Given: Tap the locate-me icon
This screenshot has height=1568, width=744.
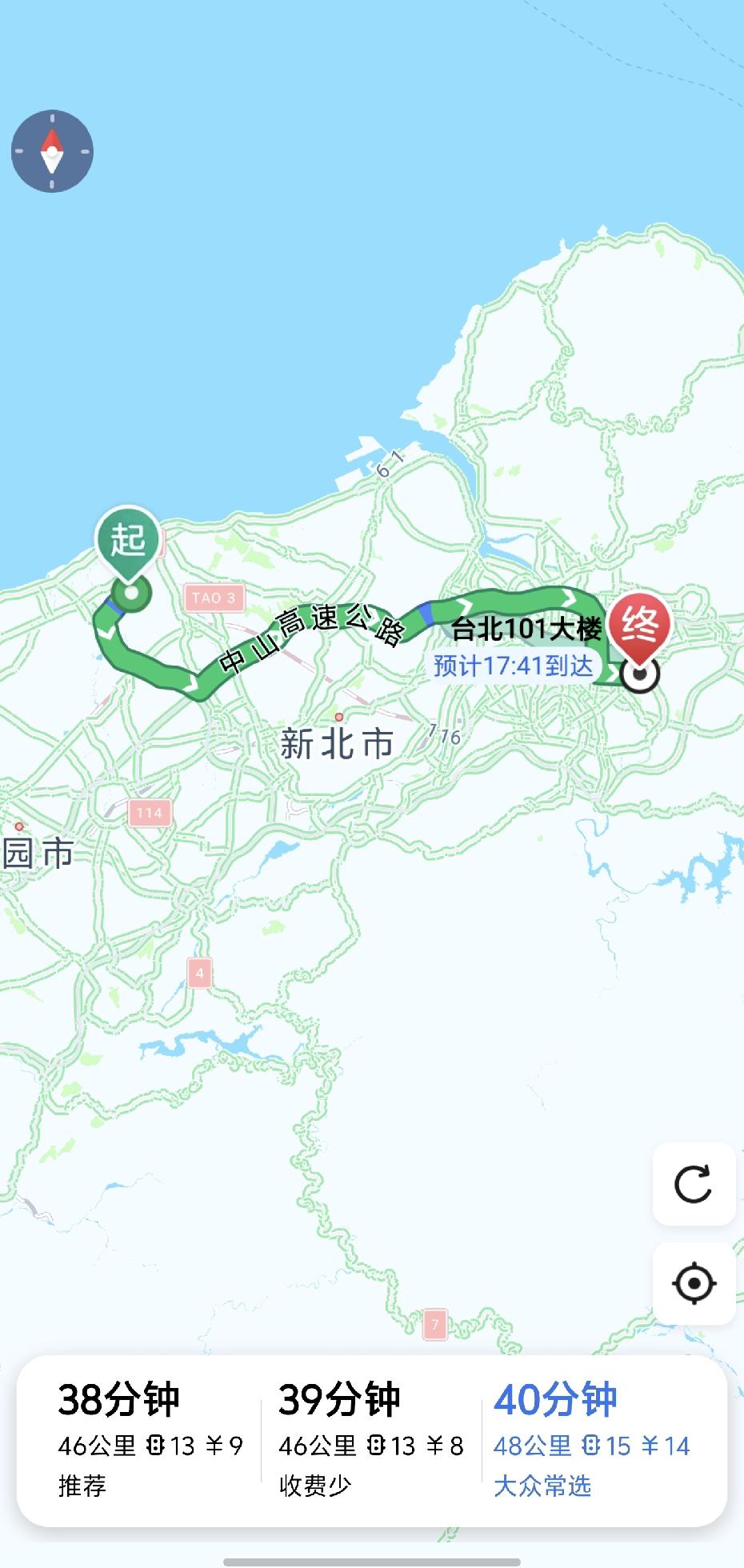Looking at the screenshot, I should pyautogui.click(x=693, y=1281).
